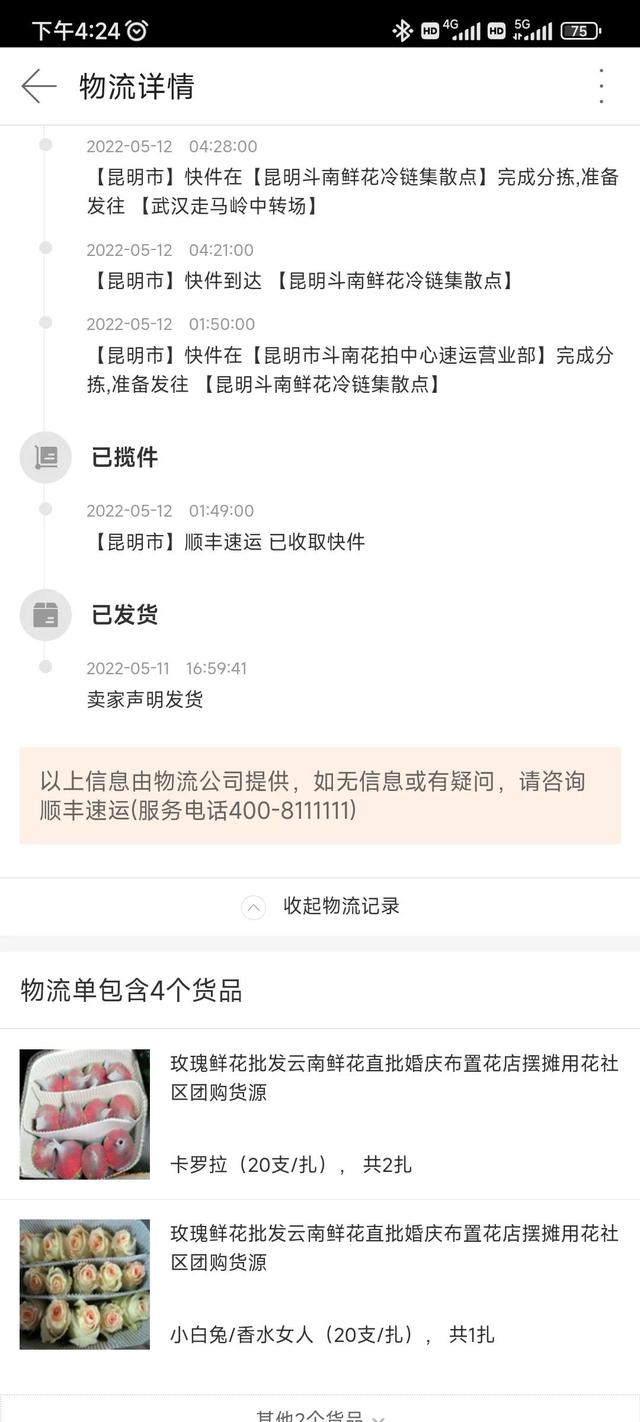
Task: Open the 卡罗拉 rose product item
Action: (320, 1114)
